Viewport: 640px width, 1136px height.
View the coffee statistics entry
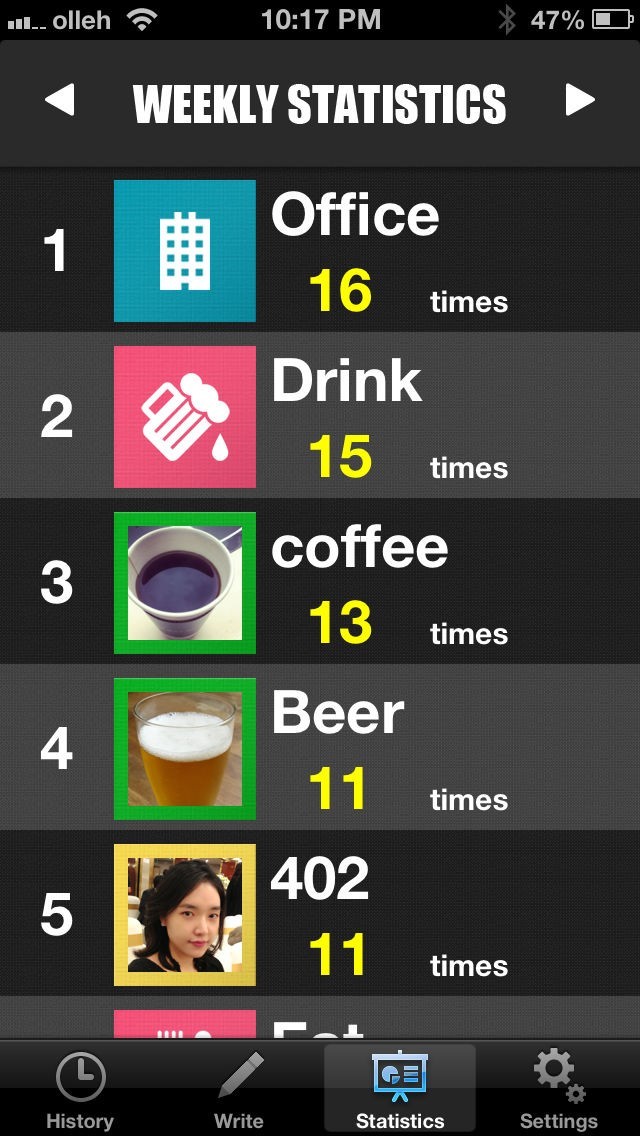[320, 582]
